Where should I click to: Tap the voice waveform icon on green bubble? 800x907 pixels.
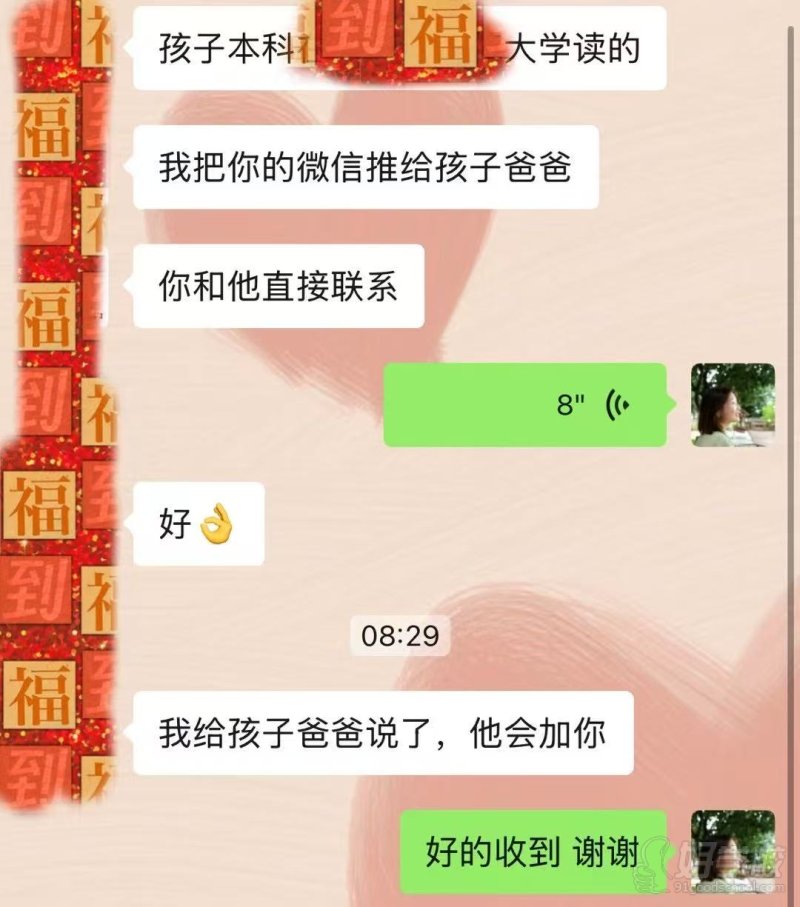617,405
